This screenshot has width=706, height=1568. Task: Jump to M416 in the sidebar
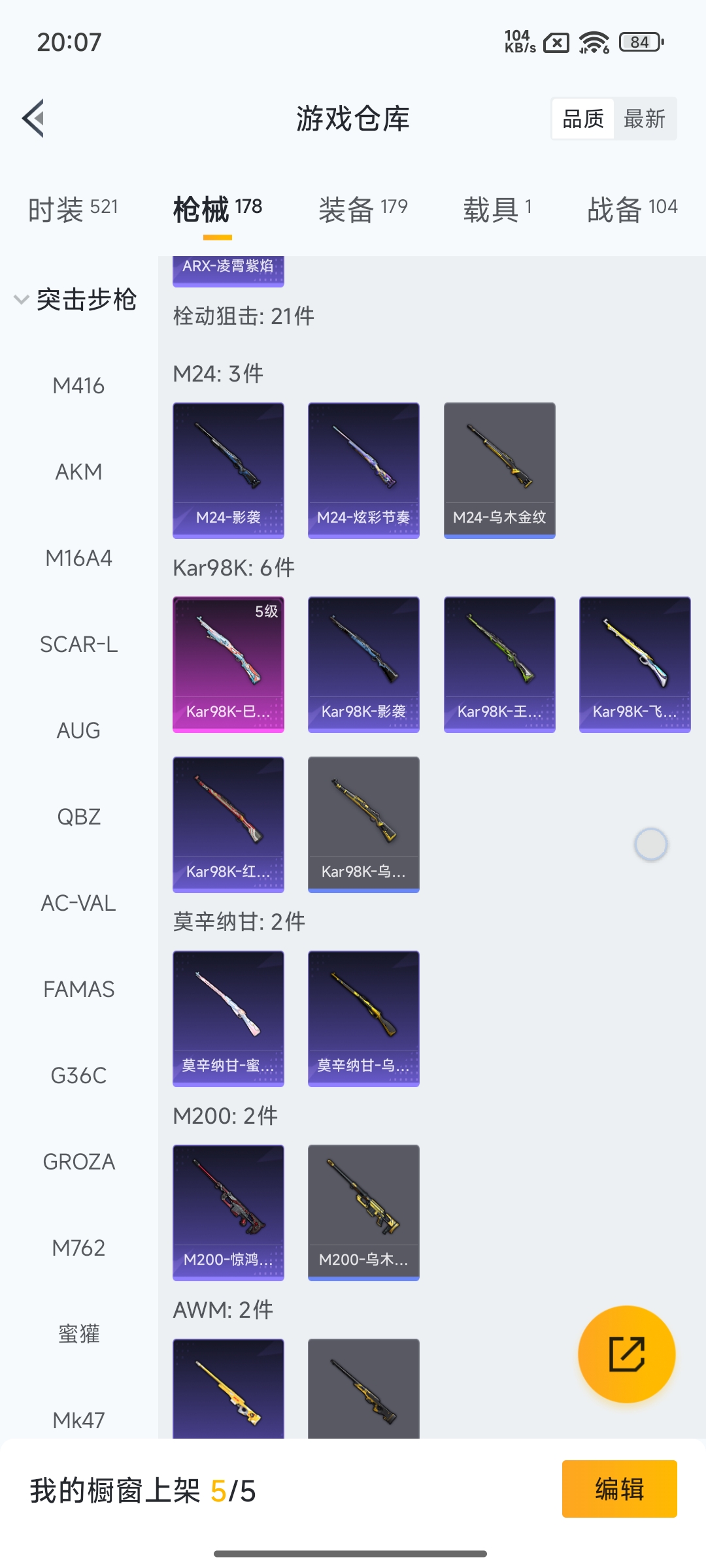78,386
